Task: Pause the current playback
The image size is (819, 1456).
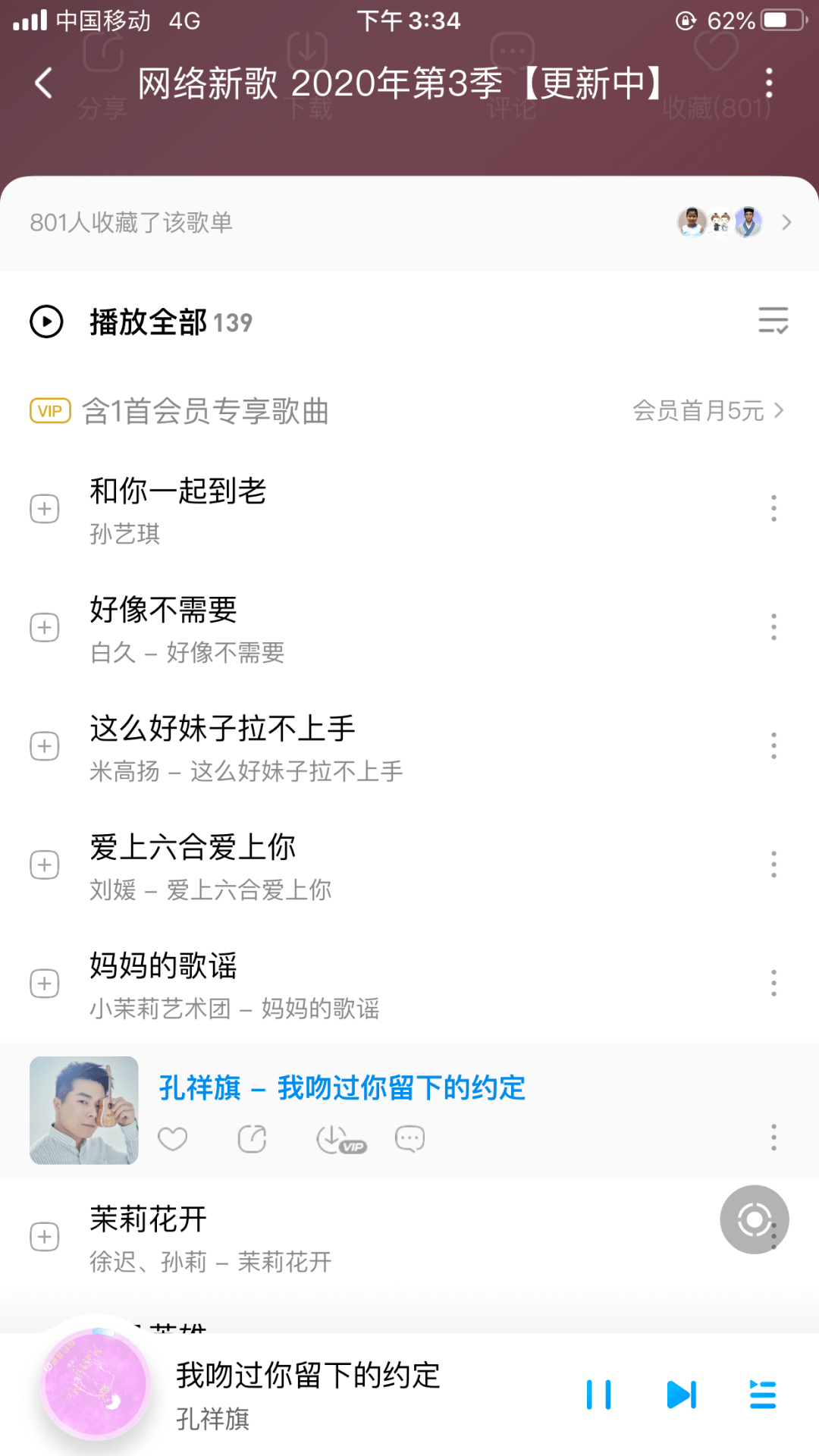Action: coord(598,1395)
